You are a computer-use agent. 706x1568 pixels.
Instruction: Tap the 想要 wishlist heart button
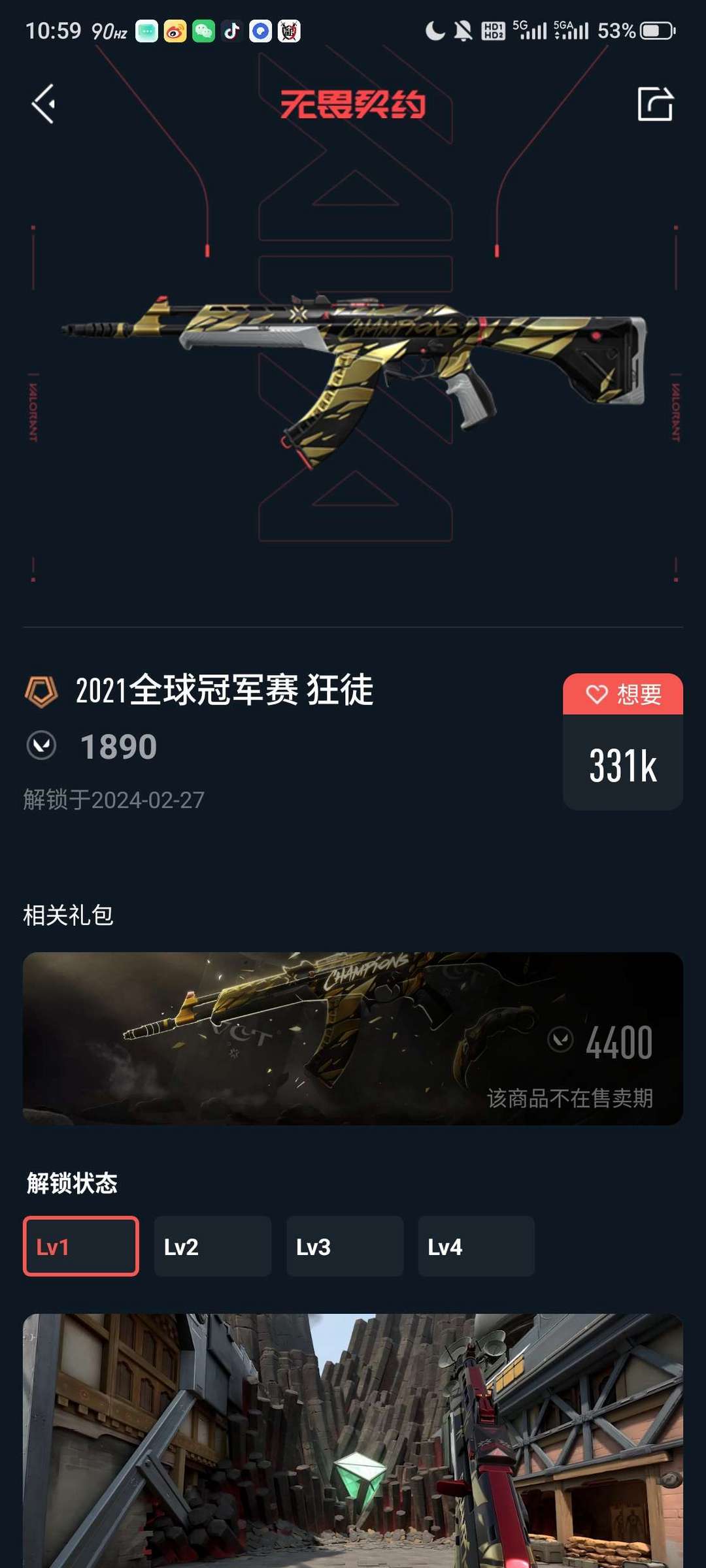click(x=623, y=694)
